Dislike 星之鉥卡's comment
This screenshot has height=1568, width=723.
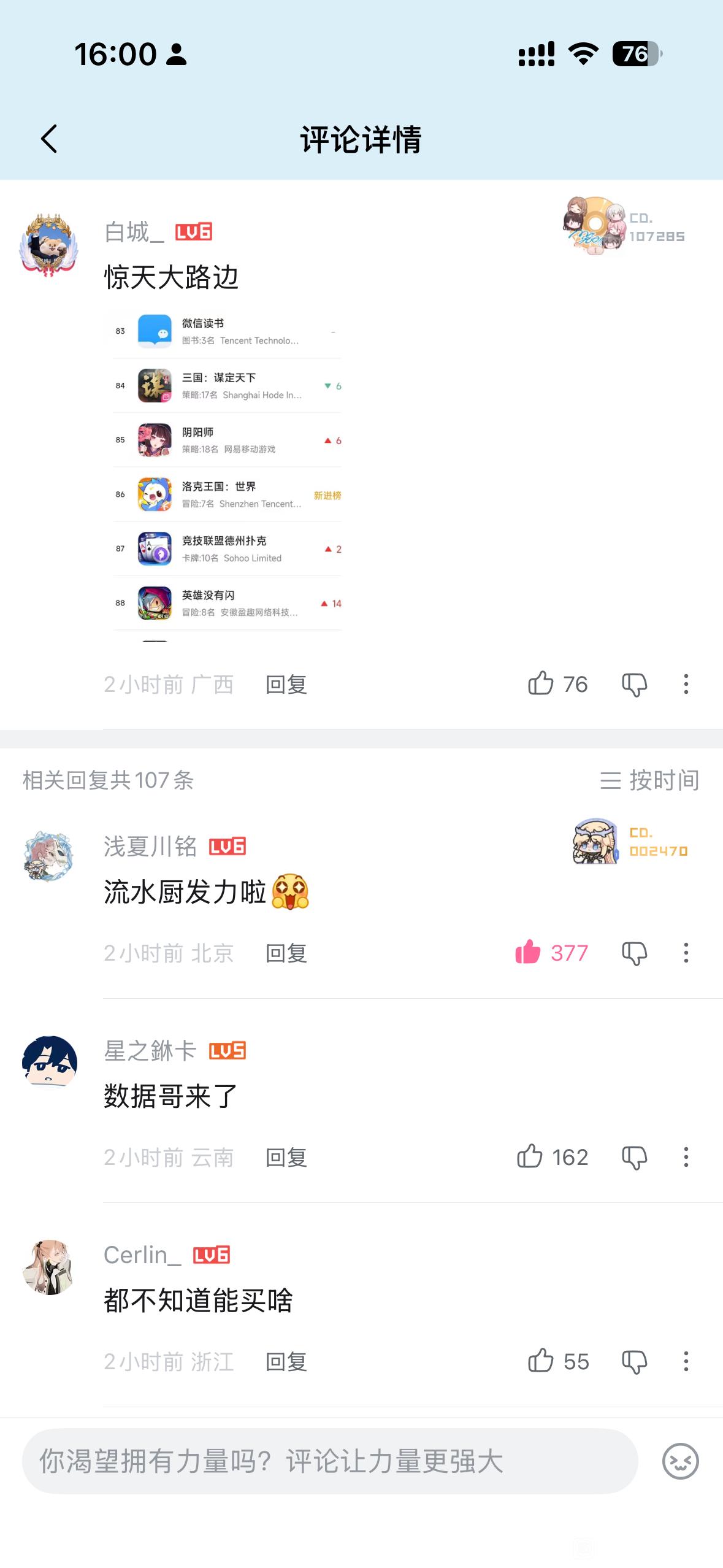(635, 1158)
